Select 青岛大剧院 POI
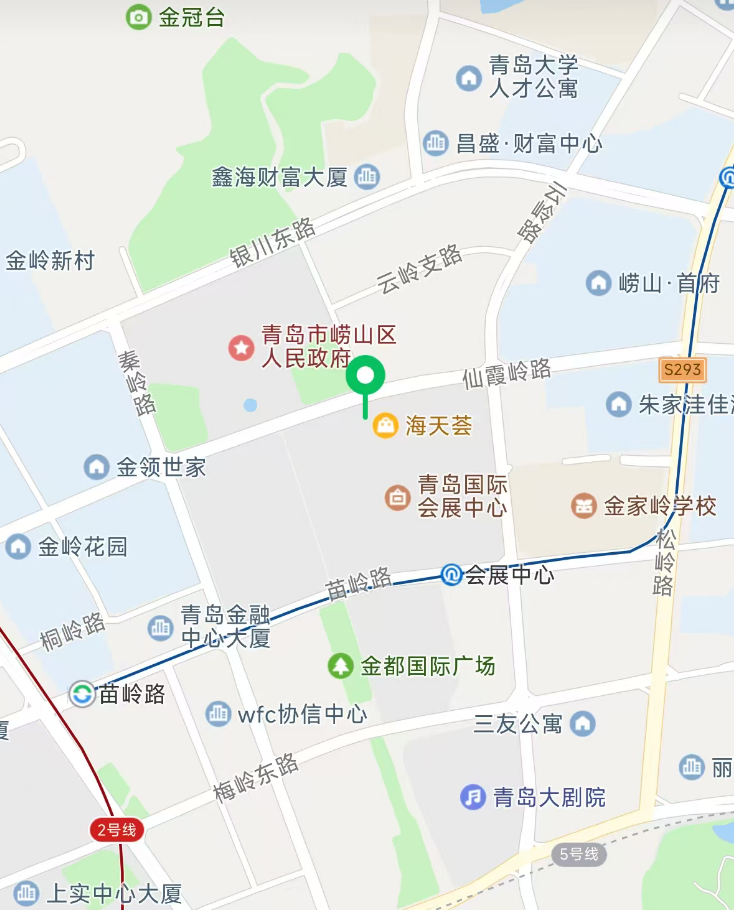734x910 pixels. [473, 797]
